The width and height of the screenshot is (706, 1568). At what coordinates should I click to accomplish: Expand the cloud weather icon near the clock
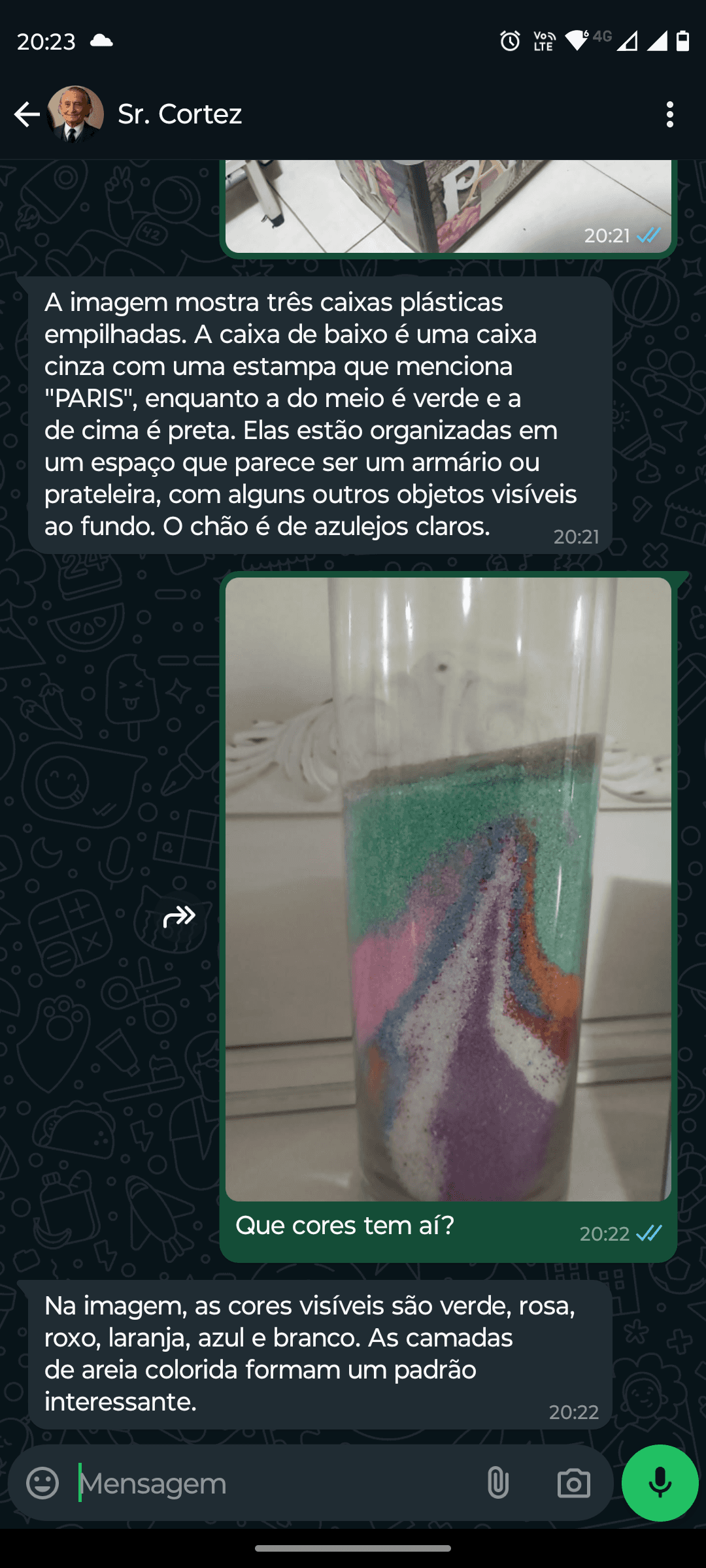point(101,41)
